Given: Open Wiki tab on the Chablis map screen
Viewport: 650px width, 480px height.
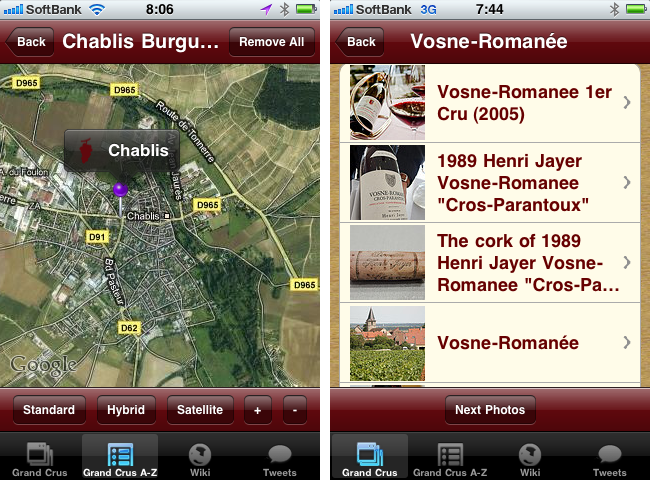Looking at the screenshot, I should tap(200, 458).
